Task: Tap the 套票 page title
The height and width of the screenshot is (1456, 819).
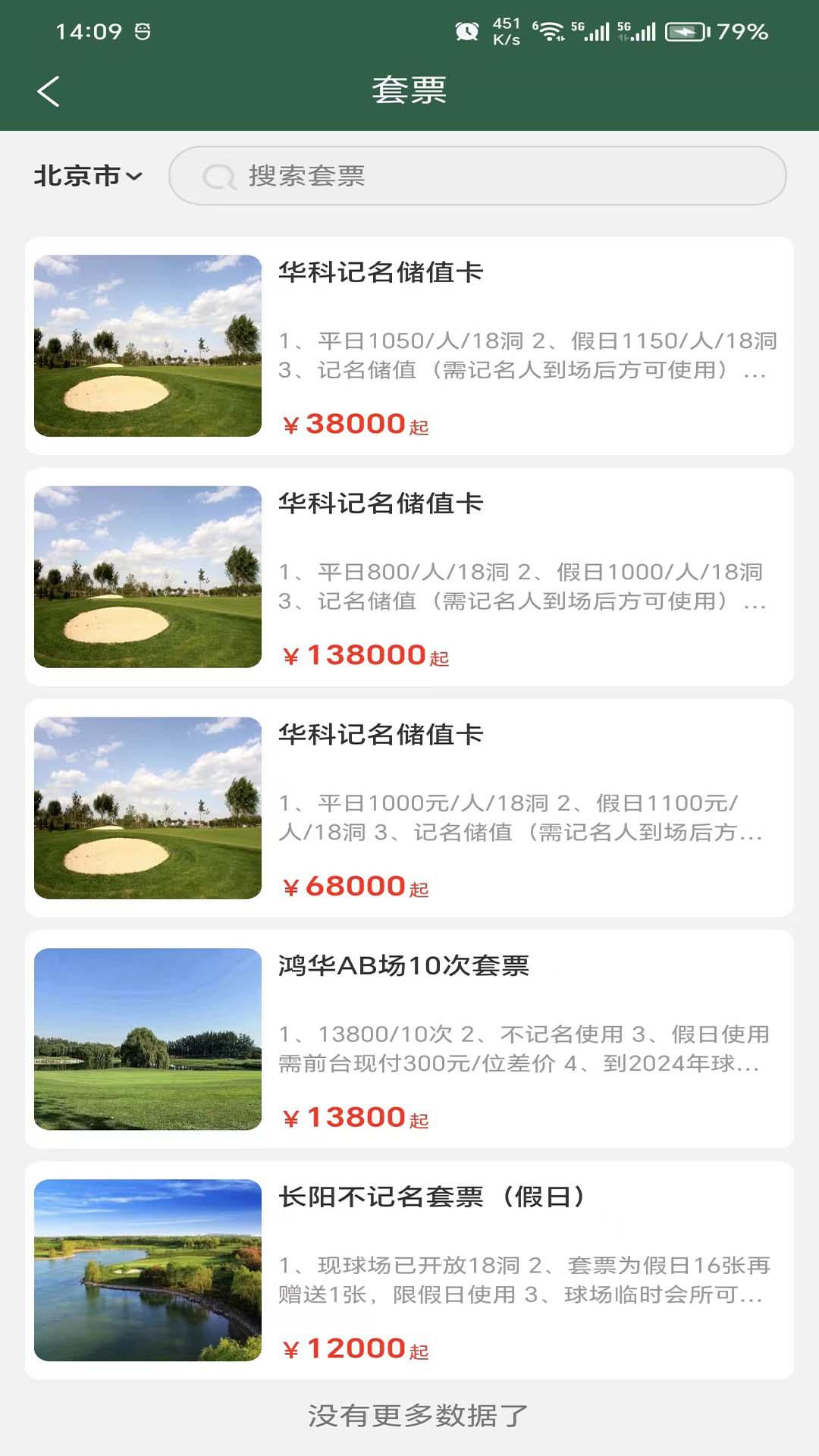Action: pyautogui.click(x=409, y=91)
